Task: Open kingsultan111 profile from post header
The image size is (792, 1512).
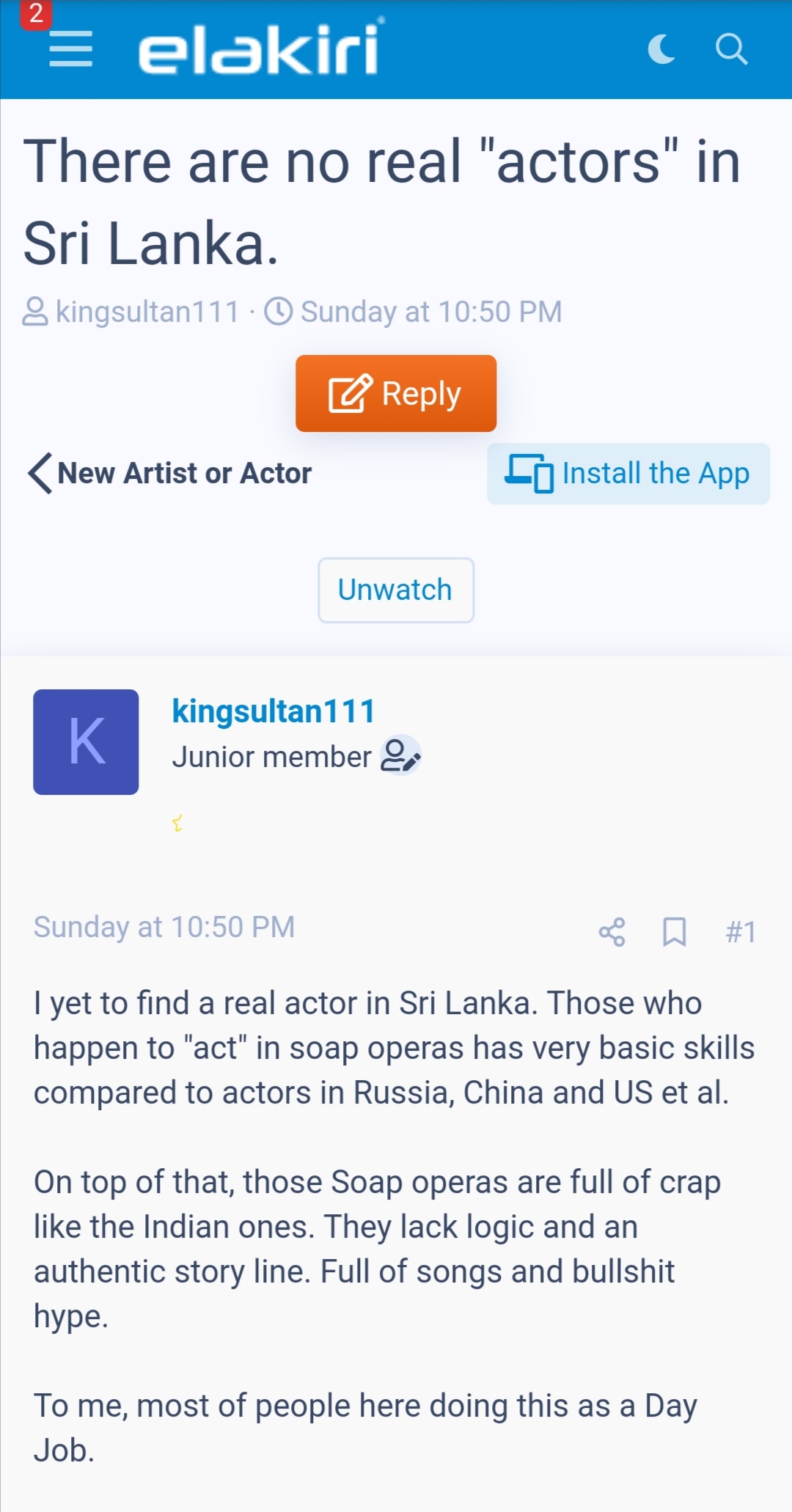Action: click(274, 711)
